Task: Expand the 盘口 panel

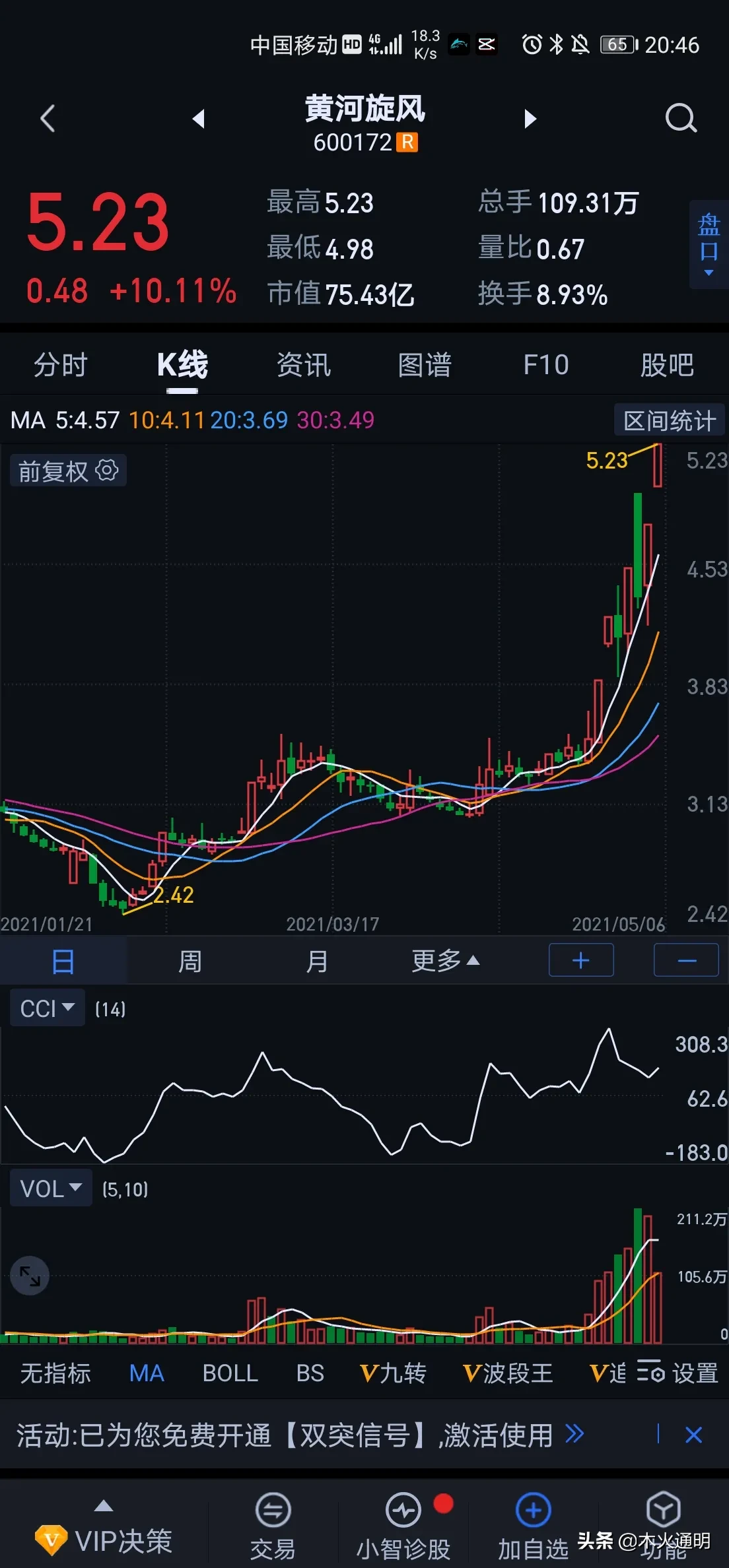Action: pos(709,244)
